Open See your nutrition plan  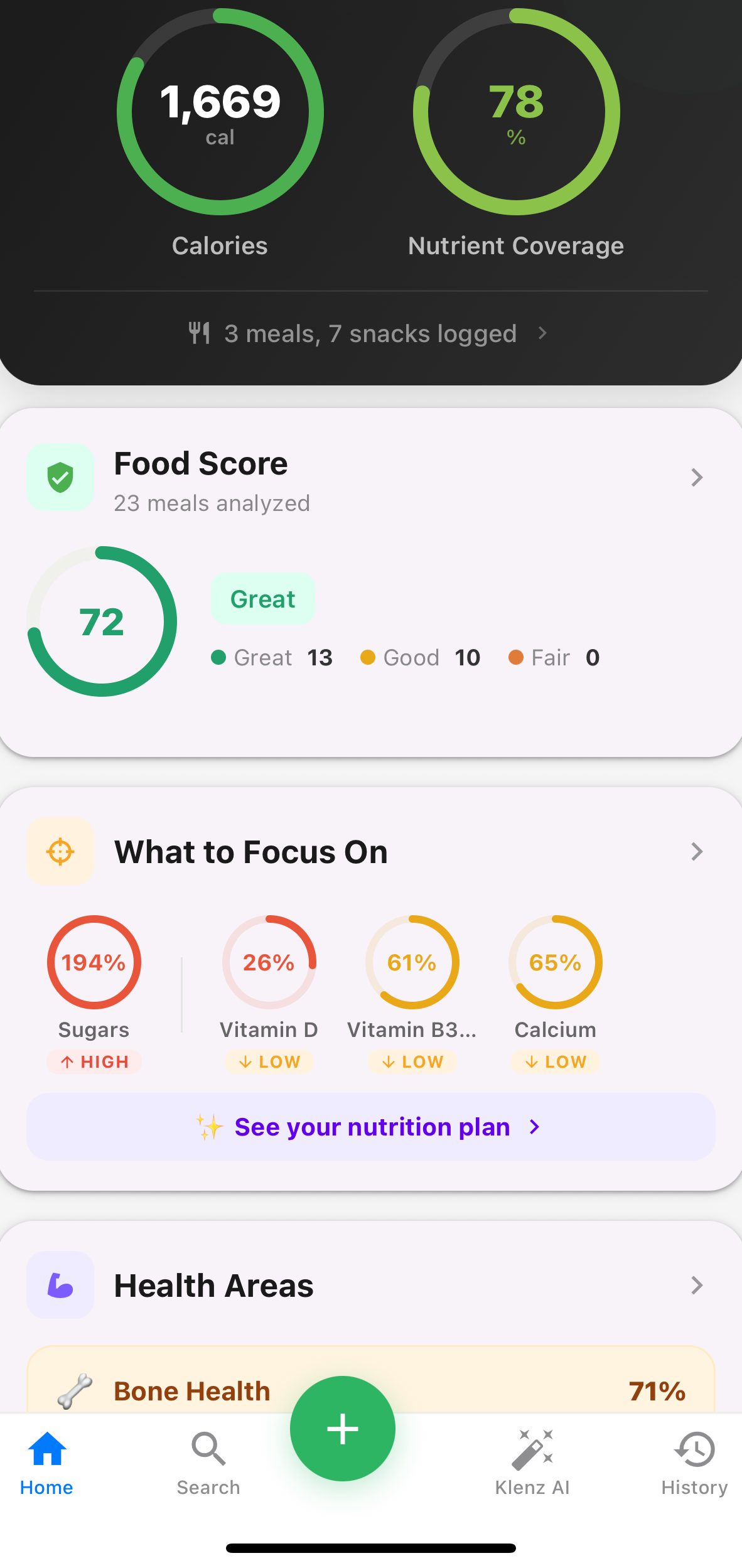click(370, 1126)
